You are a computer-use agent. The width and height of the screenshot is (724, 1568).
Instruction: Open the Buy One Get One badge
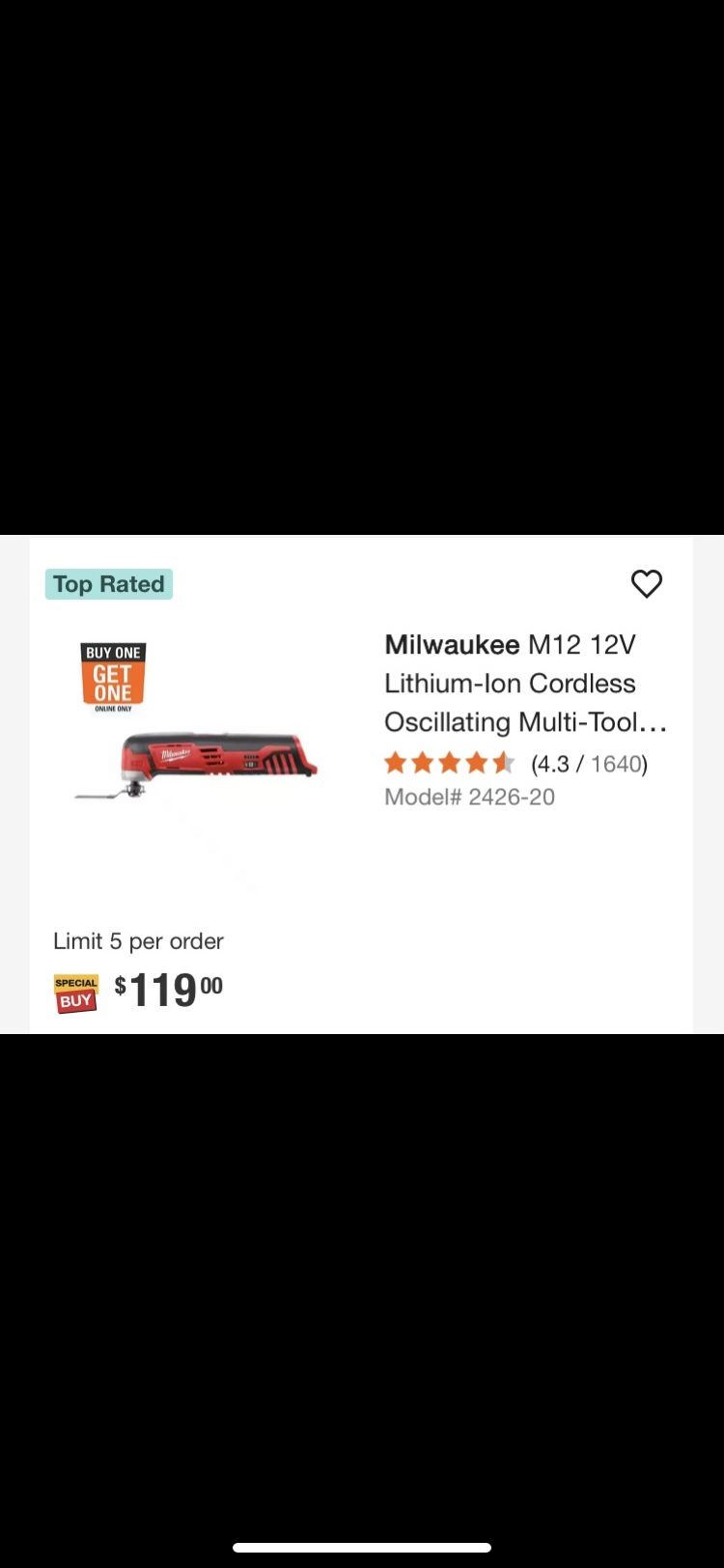[112, 676]
